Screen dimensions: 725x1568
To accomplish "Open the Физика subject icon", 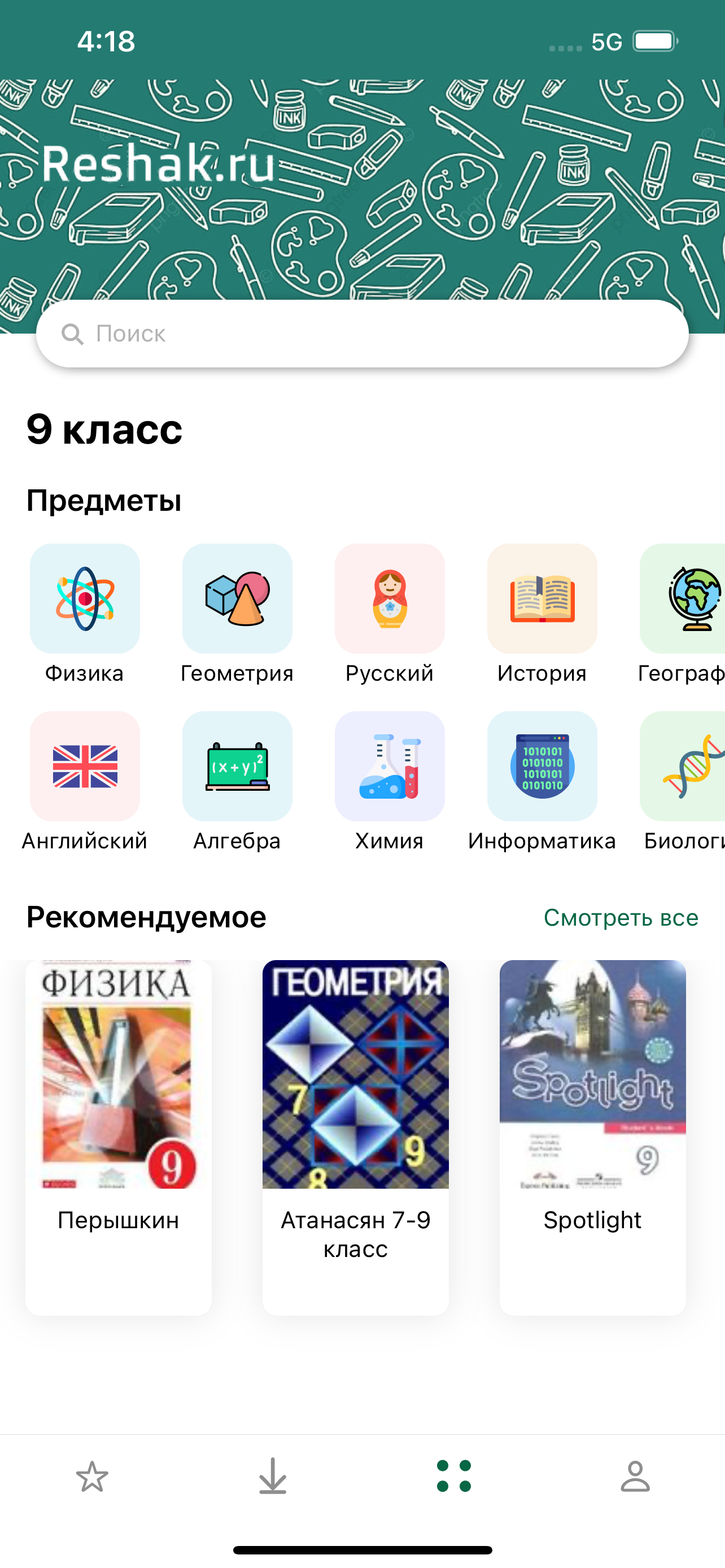I will [x=85, y=599].
